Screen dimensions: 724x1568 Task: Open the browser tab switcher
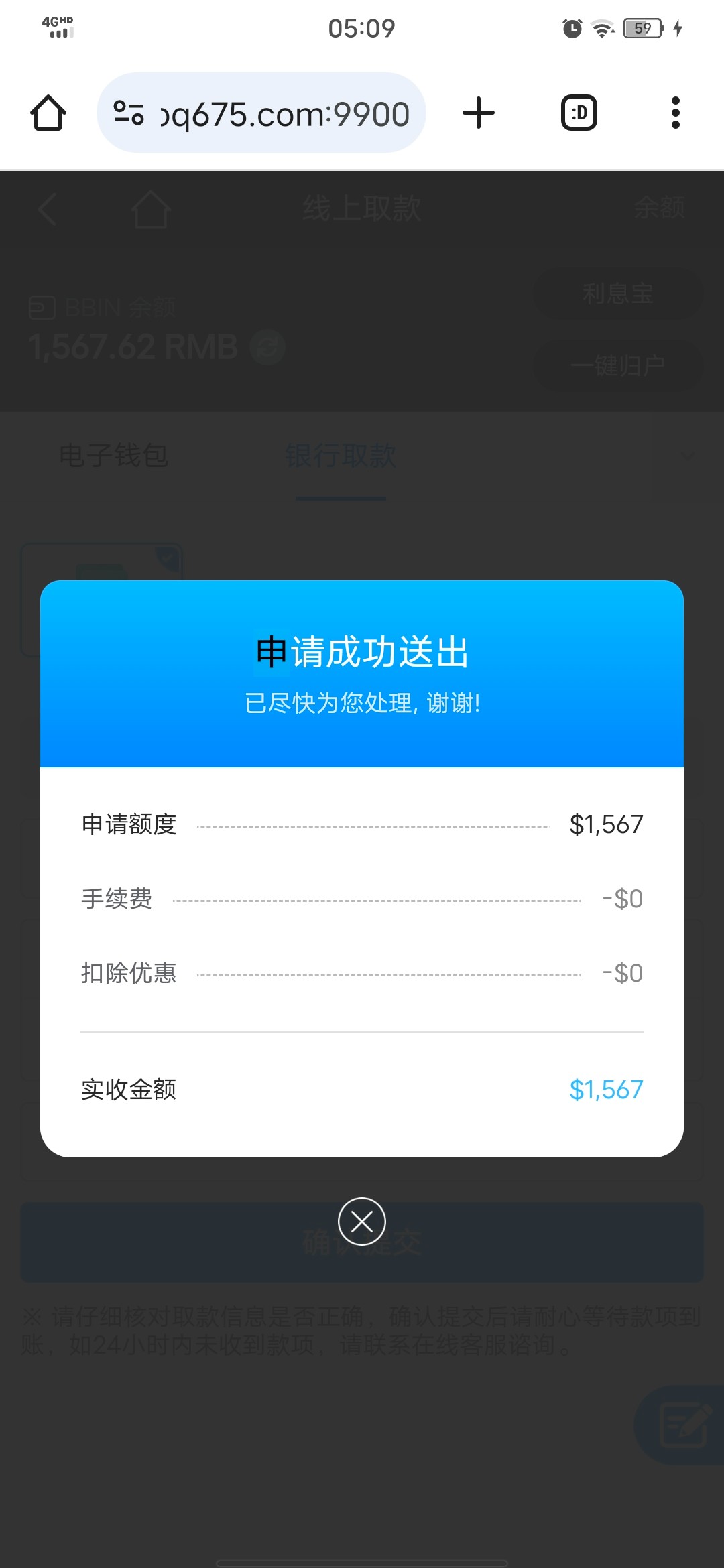click(x=579, y=113)
